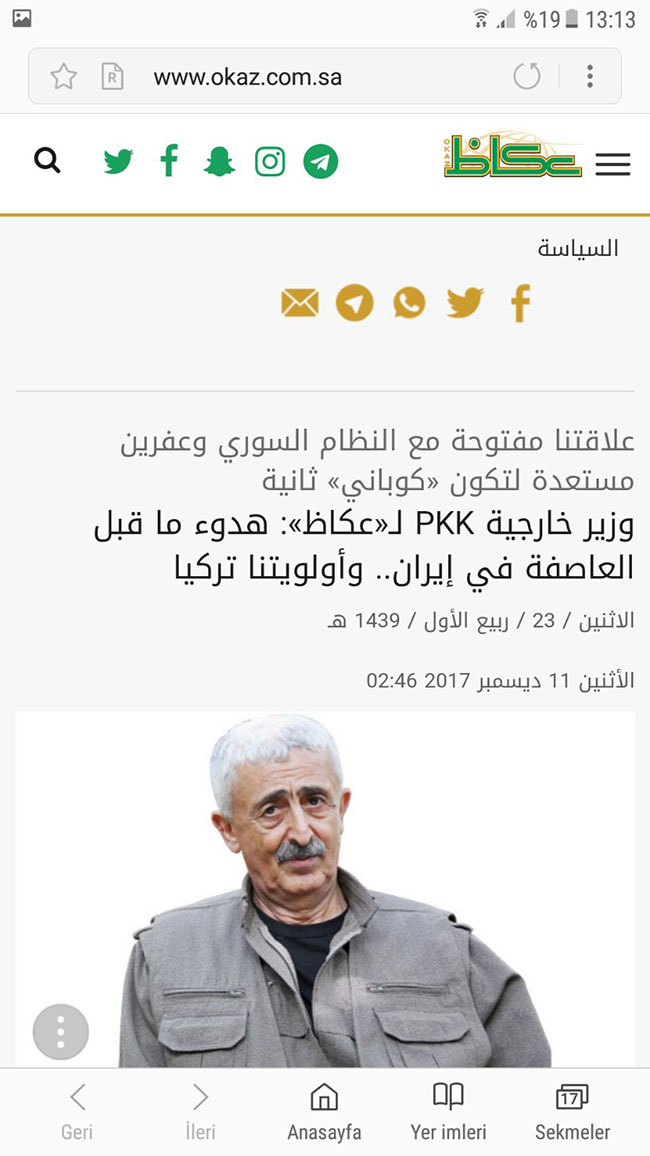Open Okaz's Twitter page in header
The width and height of the screenshot is (650, 1156).
[118, 161]
